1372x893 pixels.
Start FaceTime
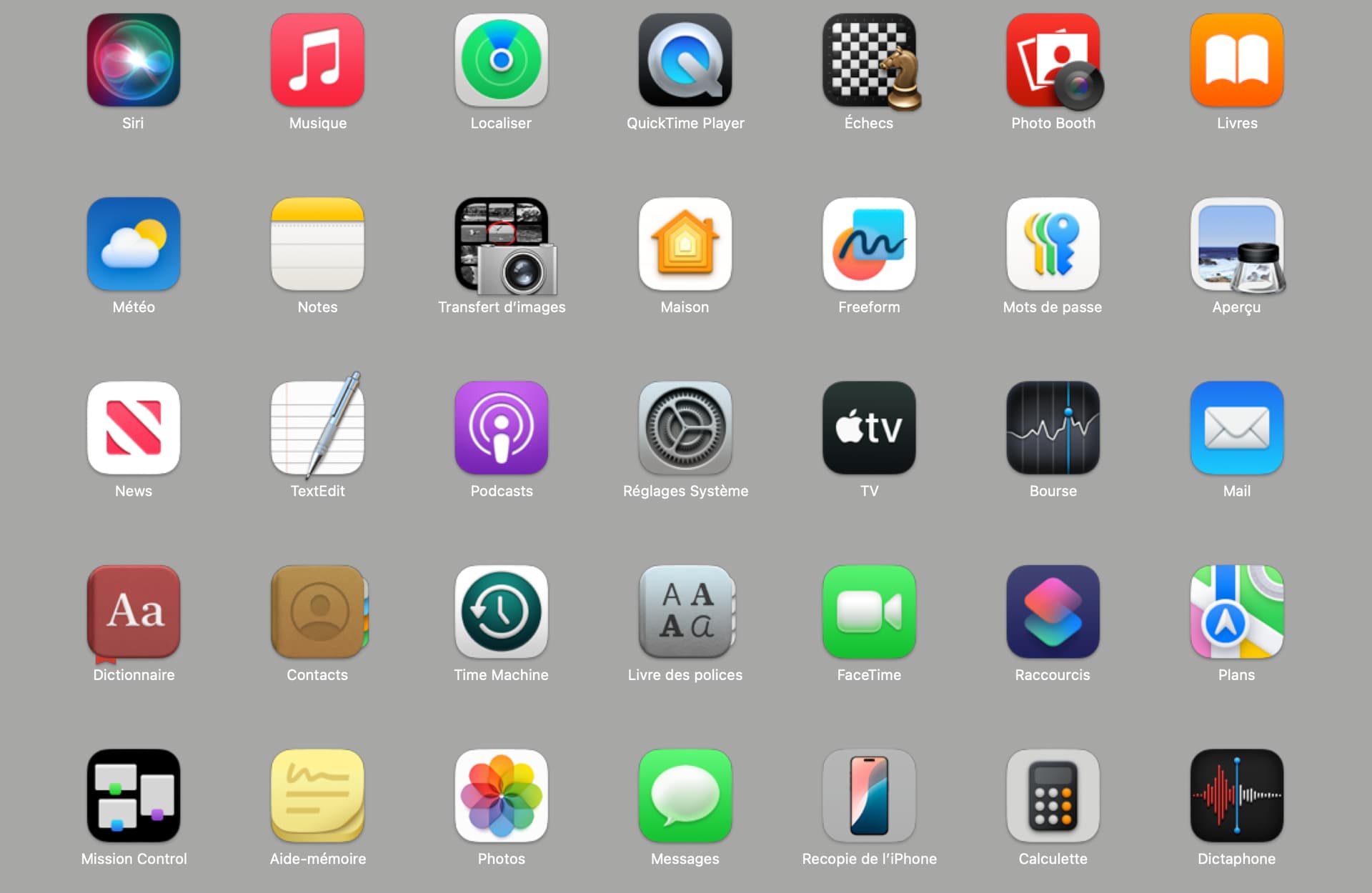(869, 612)
